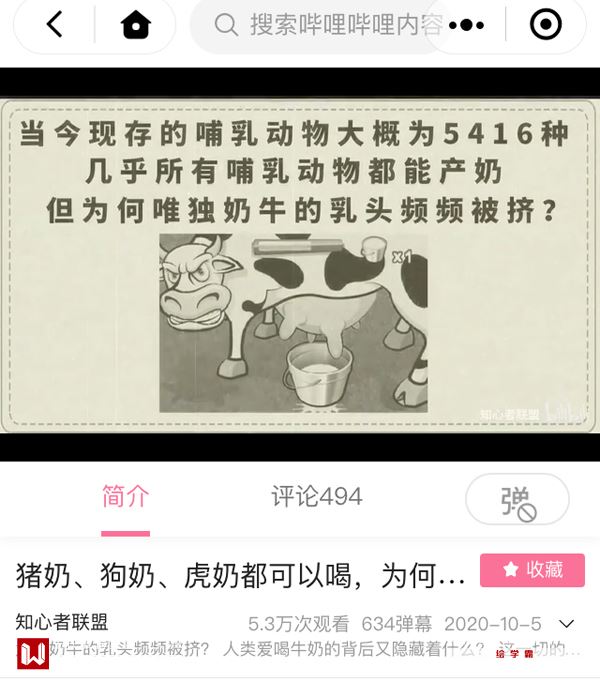Toggle the danmaku (弹) display
Viewport: 600px width, 682px height.
[x=517, y=499]
